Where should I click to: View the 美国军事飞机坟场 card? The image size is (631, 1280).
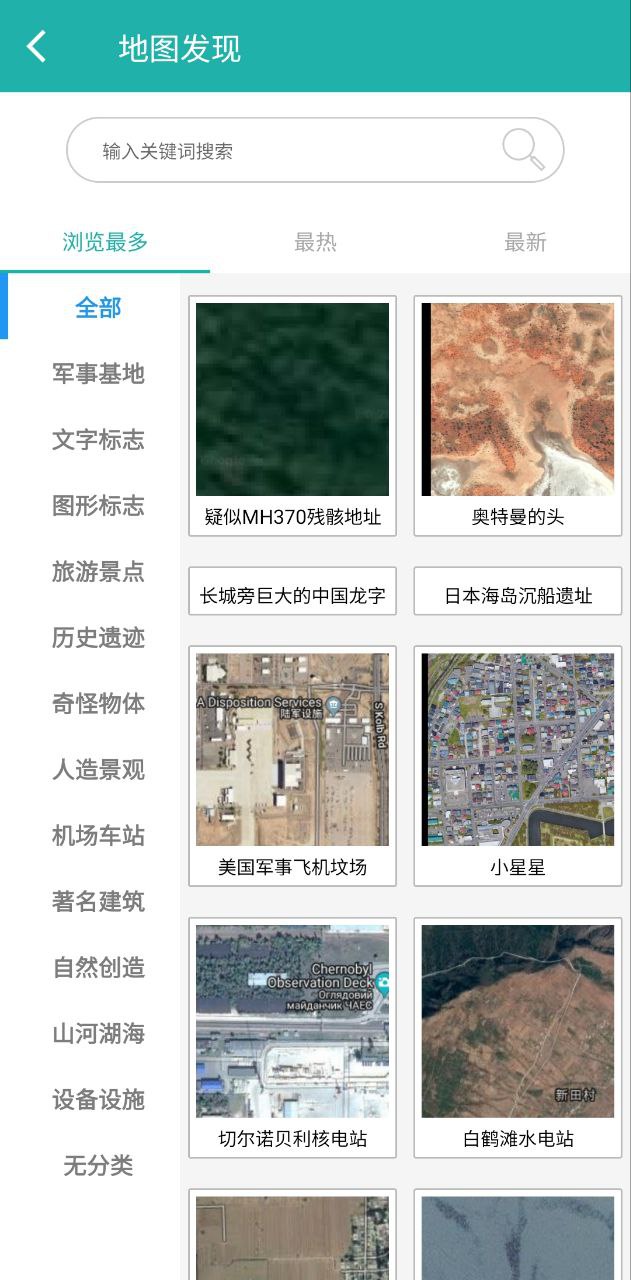(x=292, y=765)
